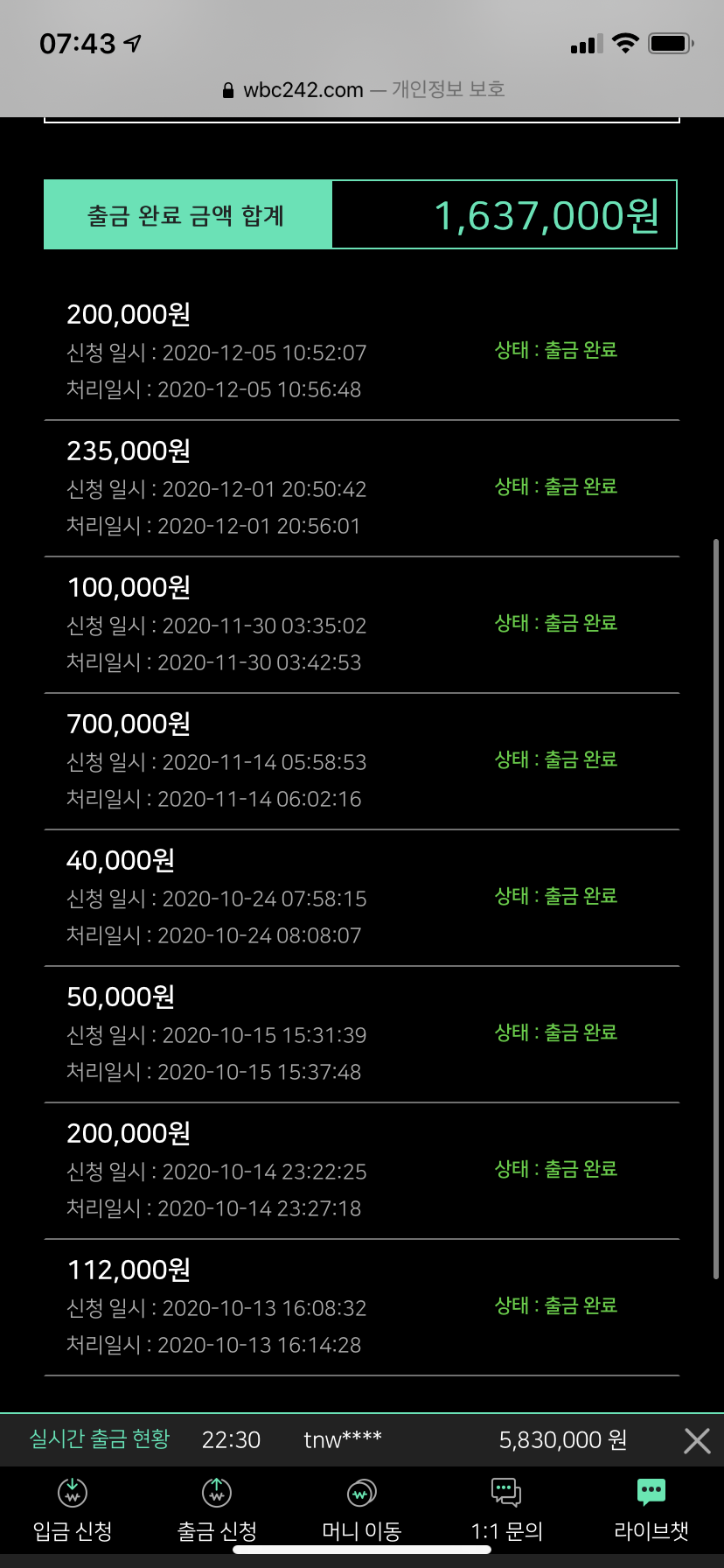Go to 머니 이동
Screen dimensions: 724x1568
click(x=362, y=1508)
